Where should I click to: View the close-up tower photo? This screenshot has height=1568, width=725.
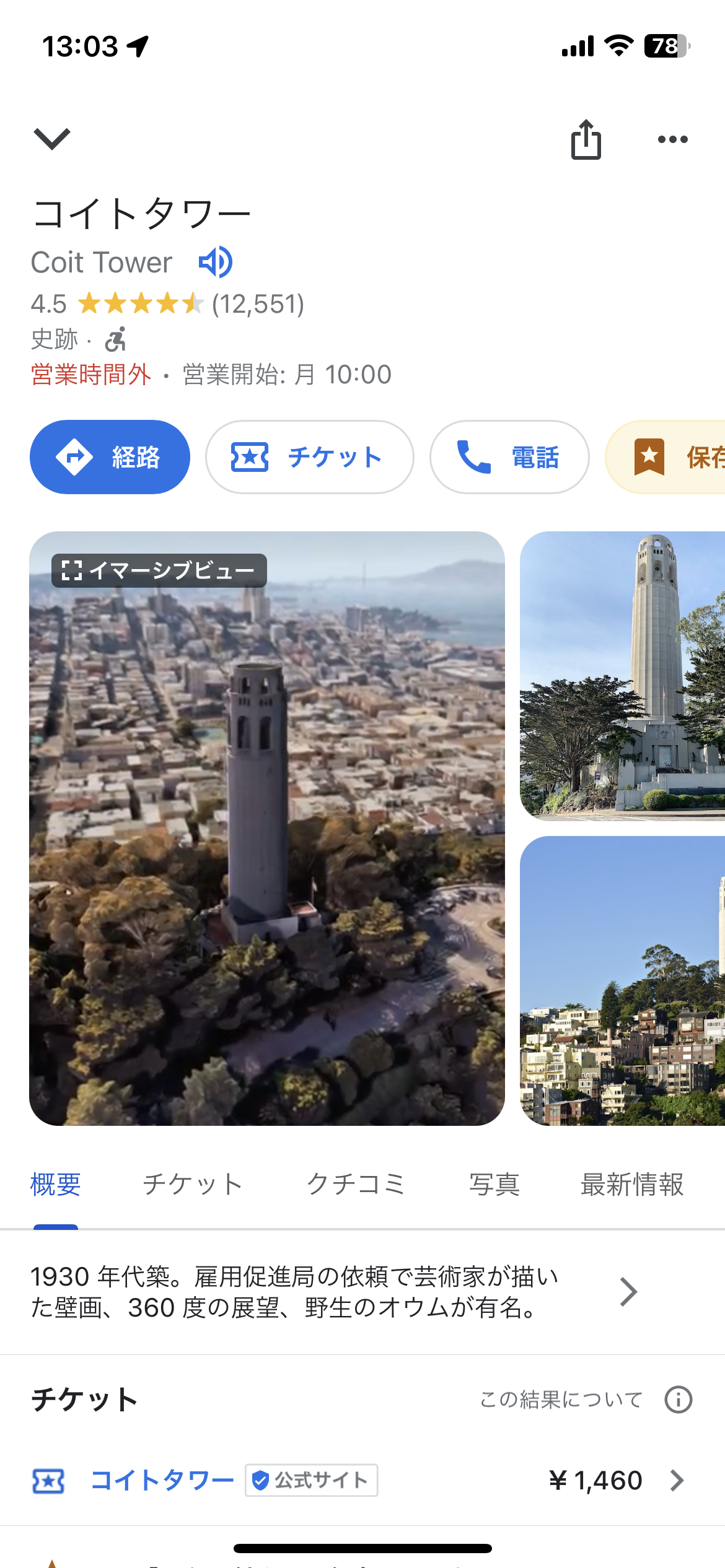click(622, 676)
